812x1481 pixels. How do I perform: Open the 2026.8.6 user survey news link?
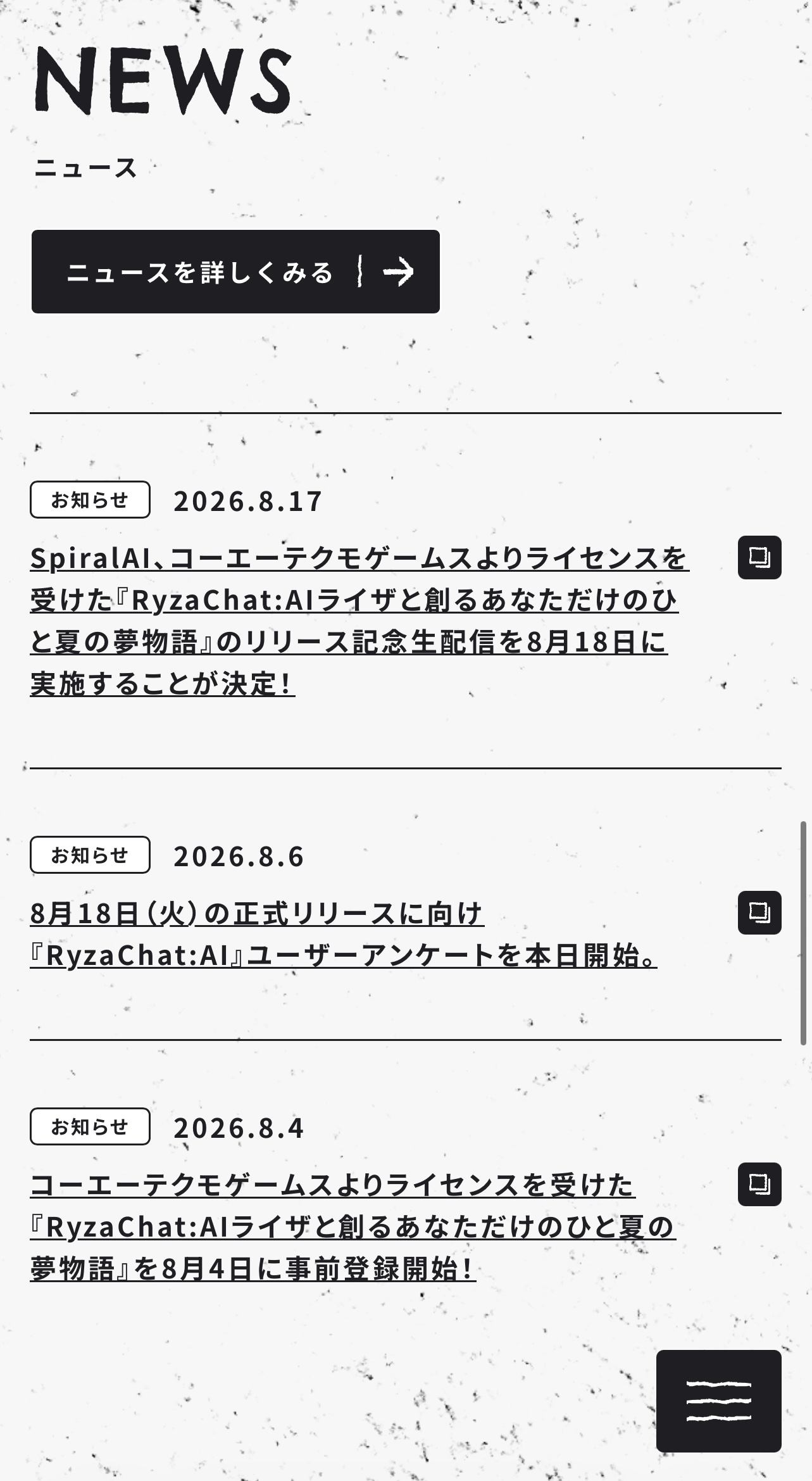[344, 935]
